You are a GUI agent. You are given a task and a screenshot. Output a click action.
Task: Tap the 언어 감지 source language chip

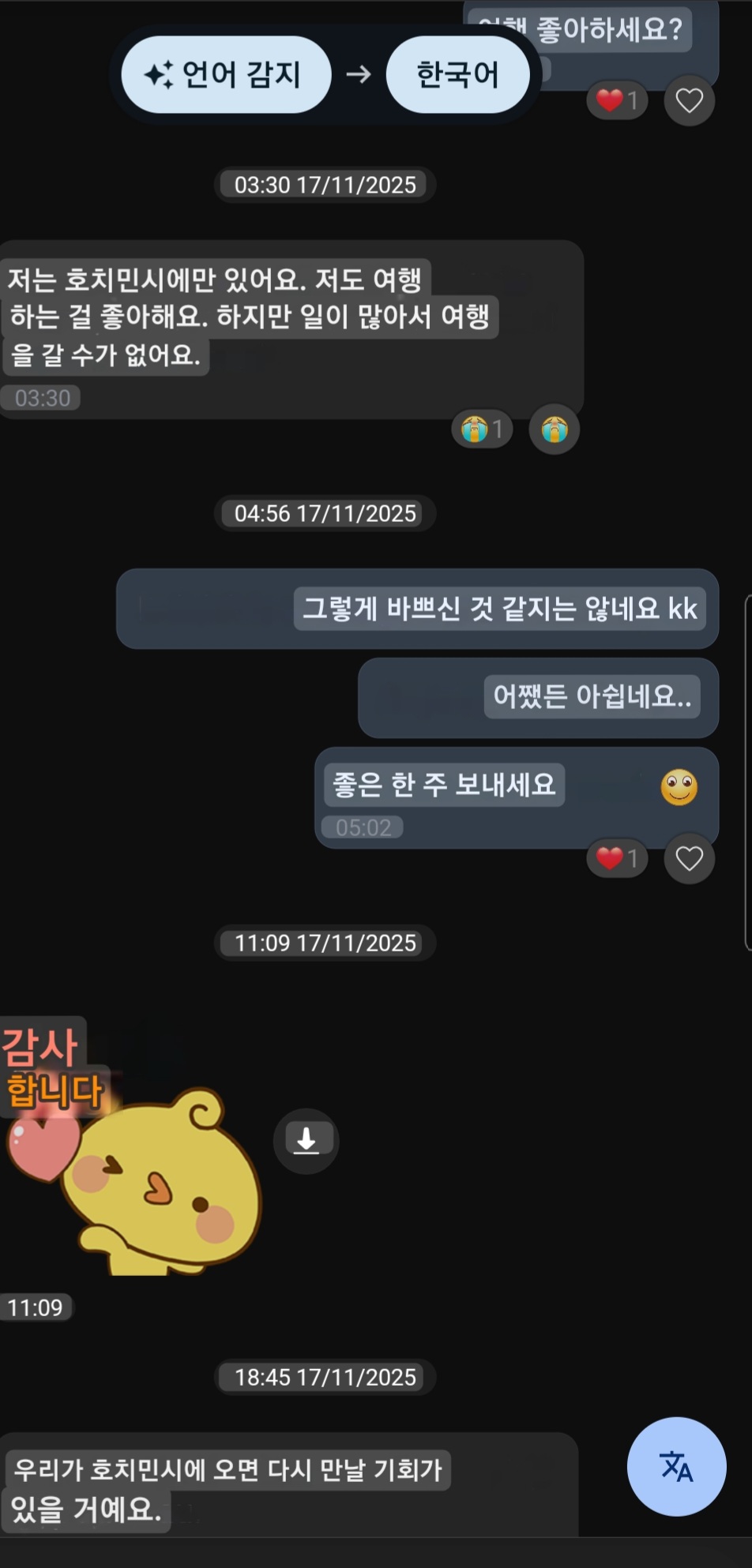[225, 75]
